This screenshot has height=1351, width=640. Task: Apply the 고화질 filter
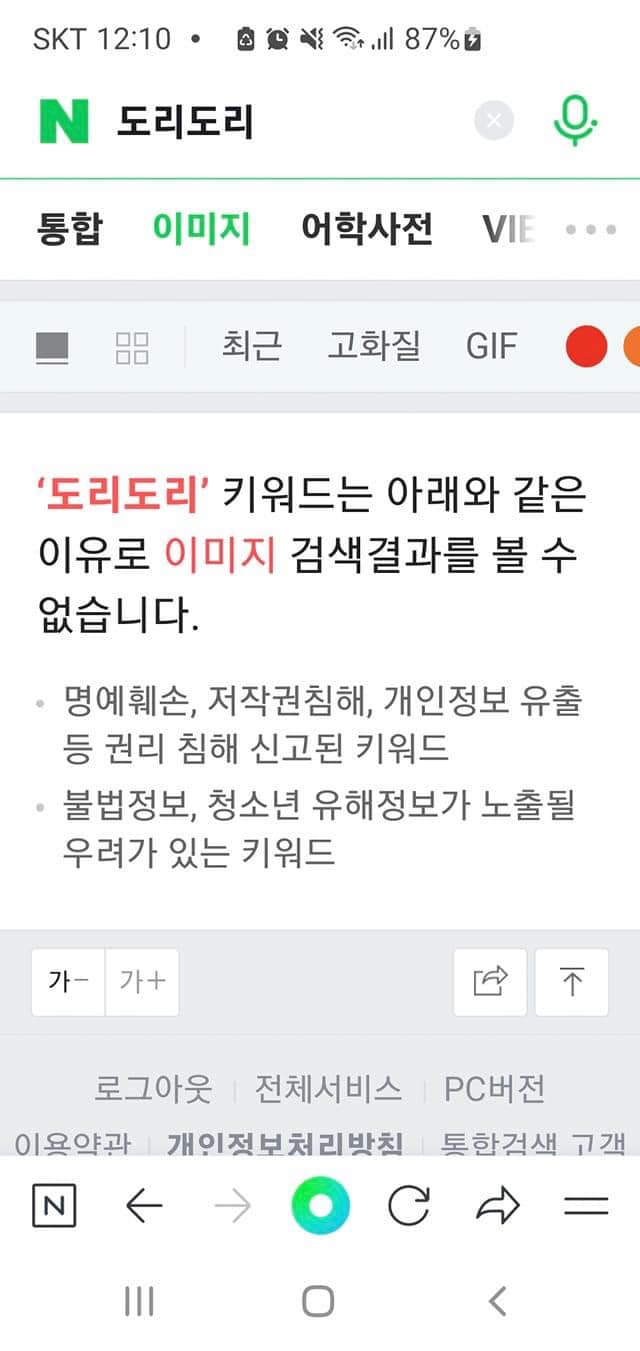click(x=374, y=347)
